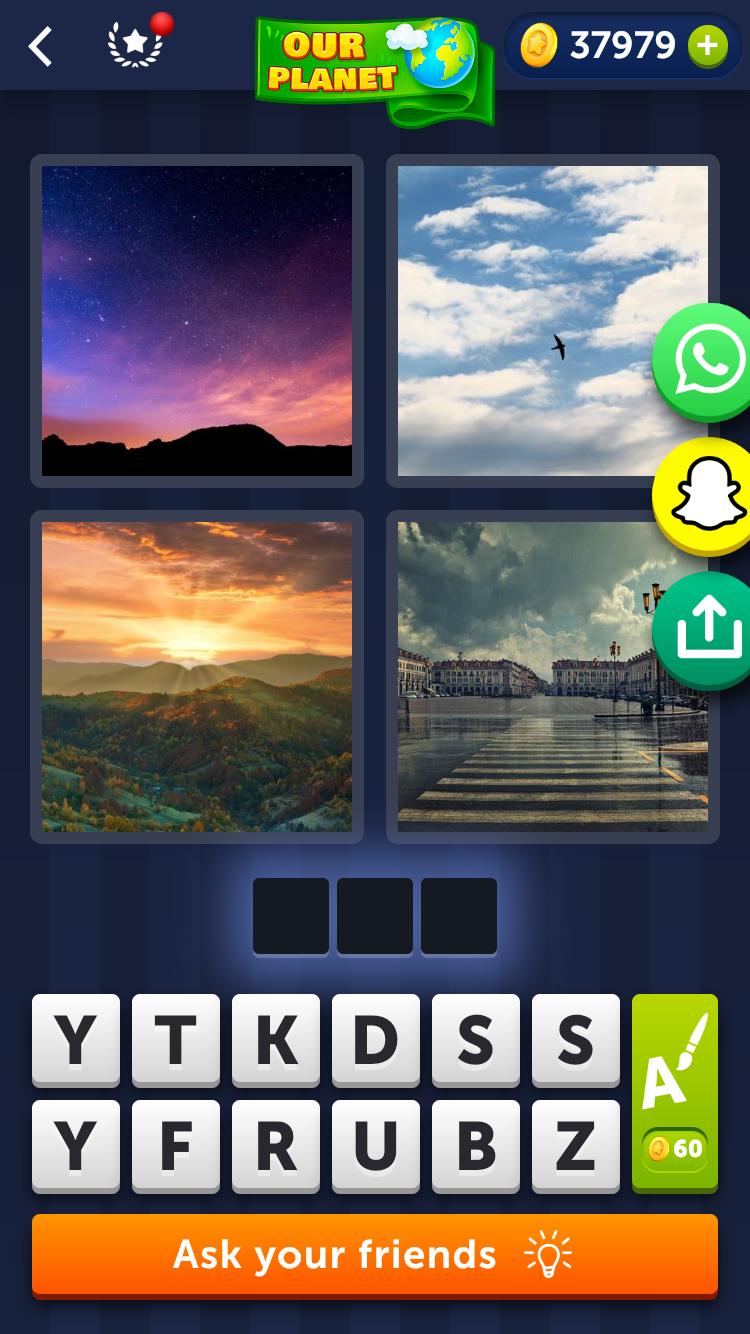Open the green share button
Screen dimensions: 750x1334
pyautogui.click(x=707, y=631)
